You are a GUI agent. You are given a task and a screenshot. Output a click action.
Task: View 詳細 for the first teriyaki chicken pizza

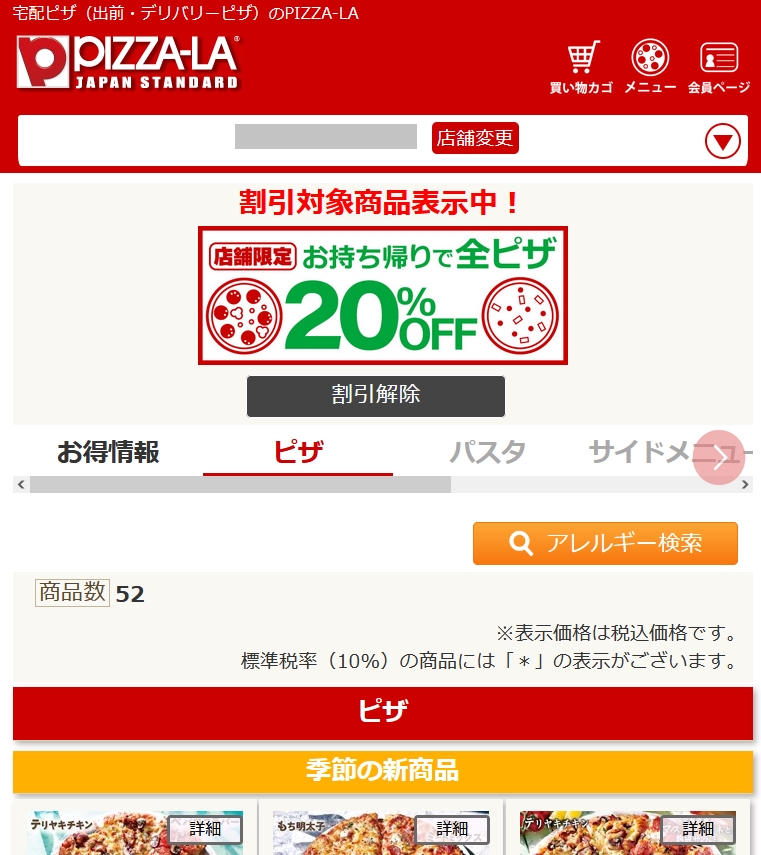point(205,828)
